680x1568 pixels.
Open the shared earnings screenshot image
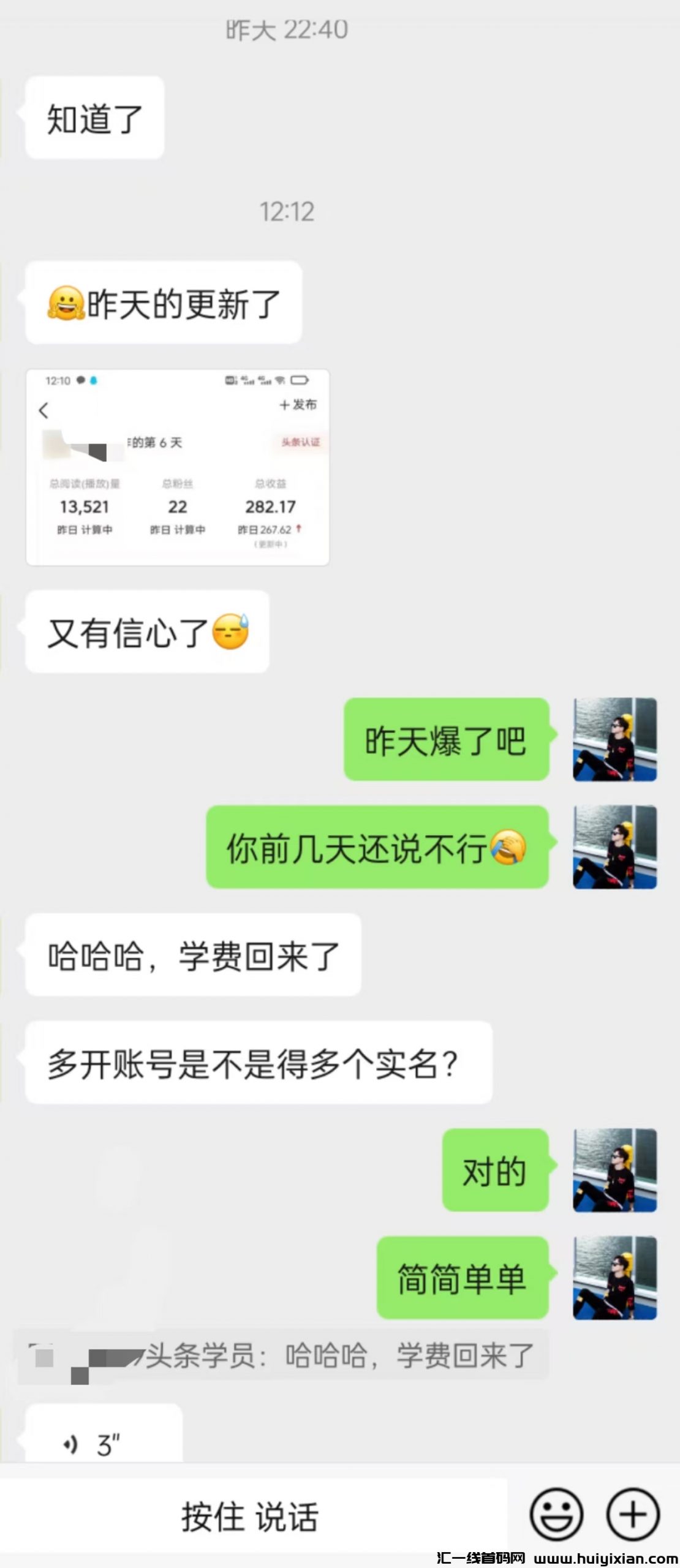[177, 467]
